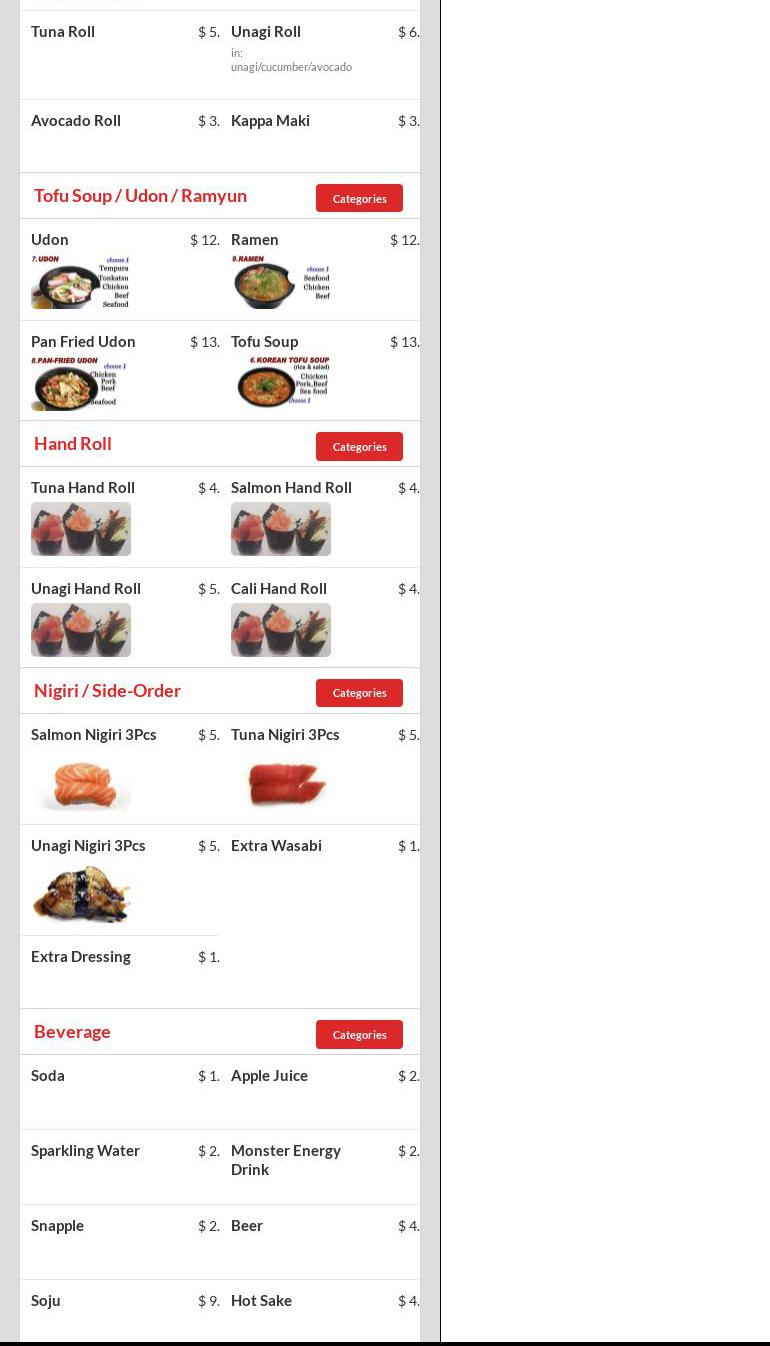Select Salmon Nigiri 3Pcs
770x1346 pixels.
pos(94,735)
